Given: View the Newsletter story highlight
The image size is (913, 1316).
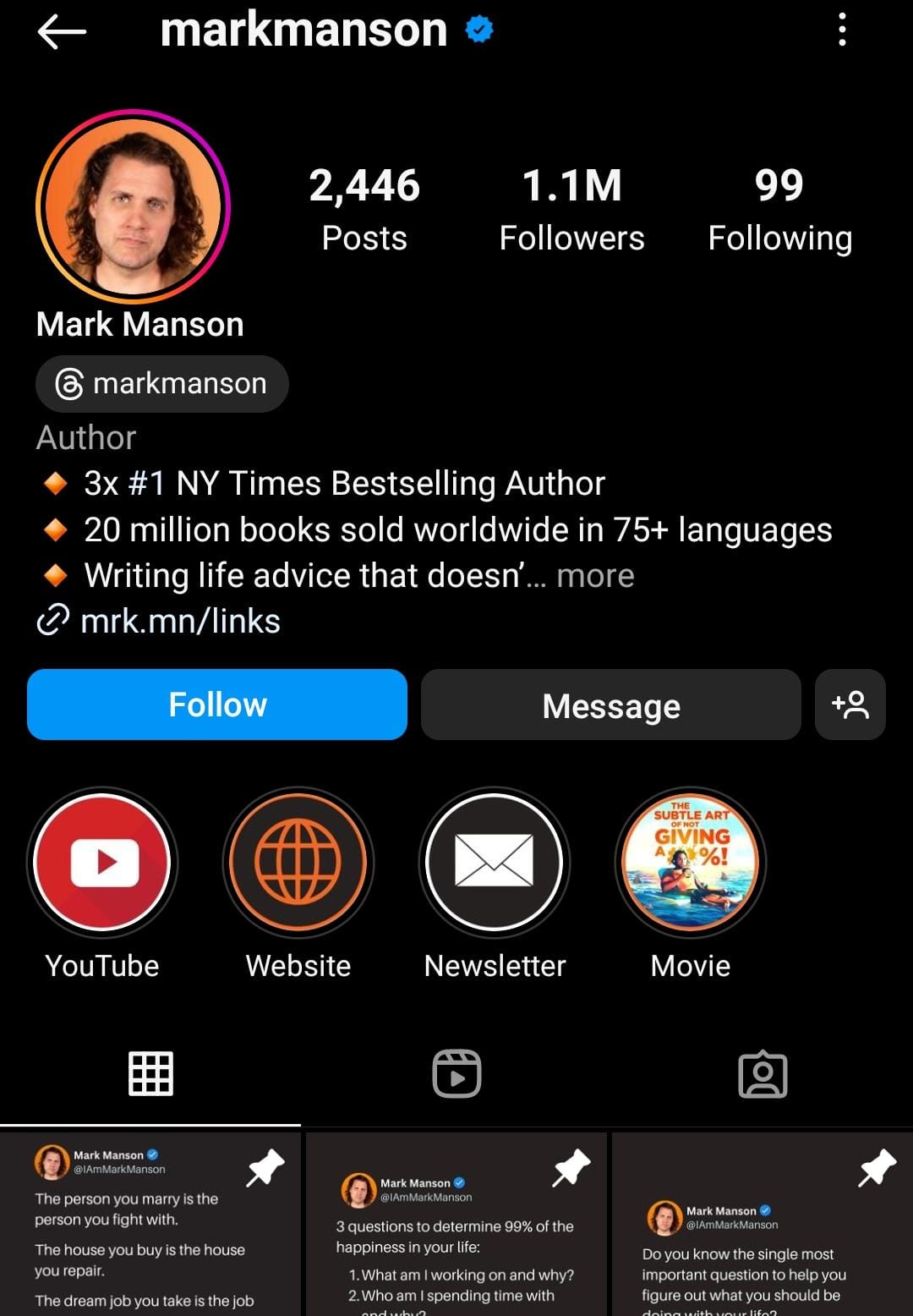Looking at the screenshot, I should click(x=495, y=863).
